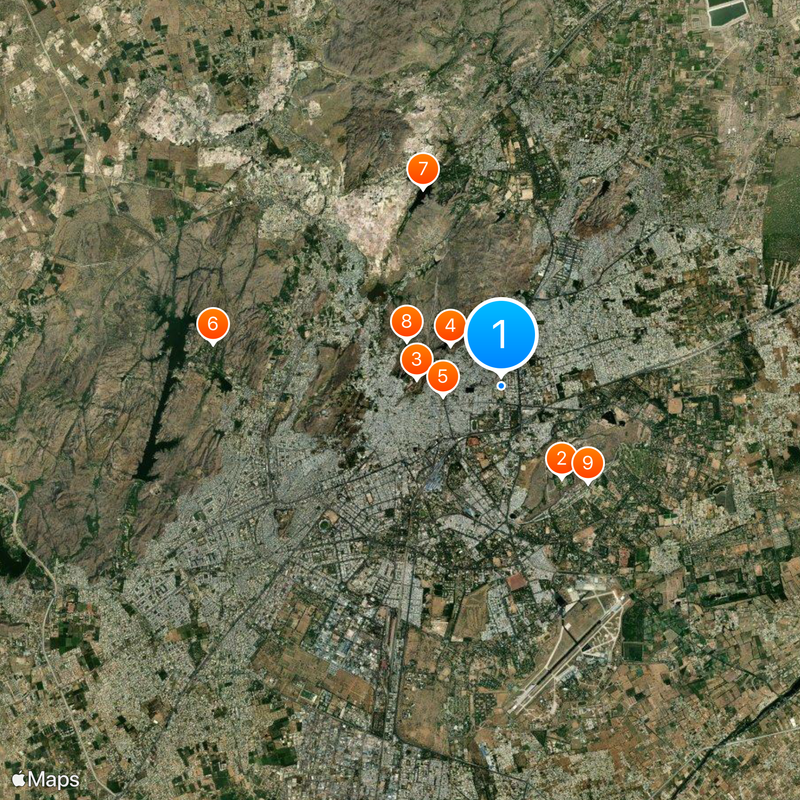Open the orange pin numbered 9

(588, 462)
